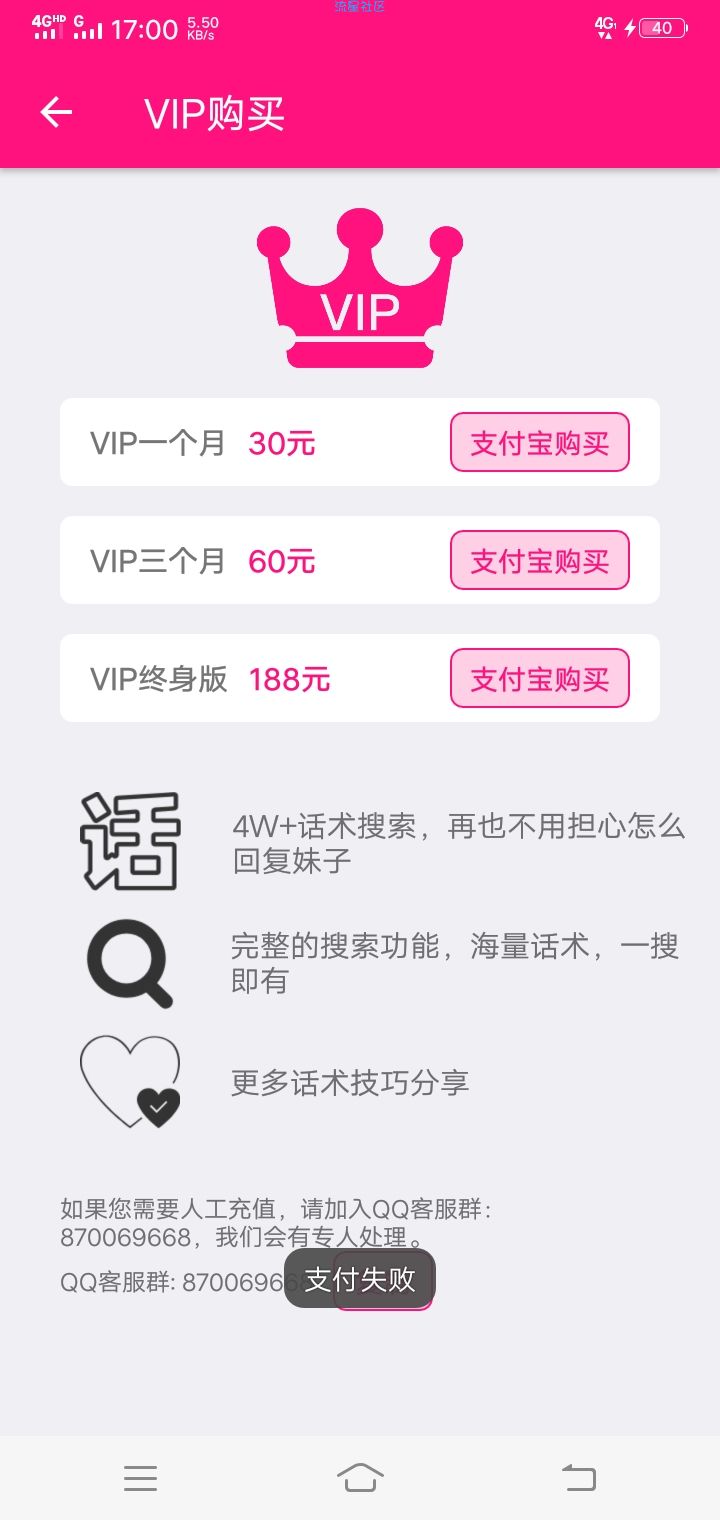Screen dimensions: 720x1520
Task: Open the recent apps menu
Action: 140,1477
